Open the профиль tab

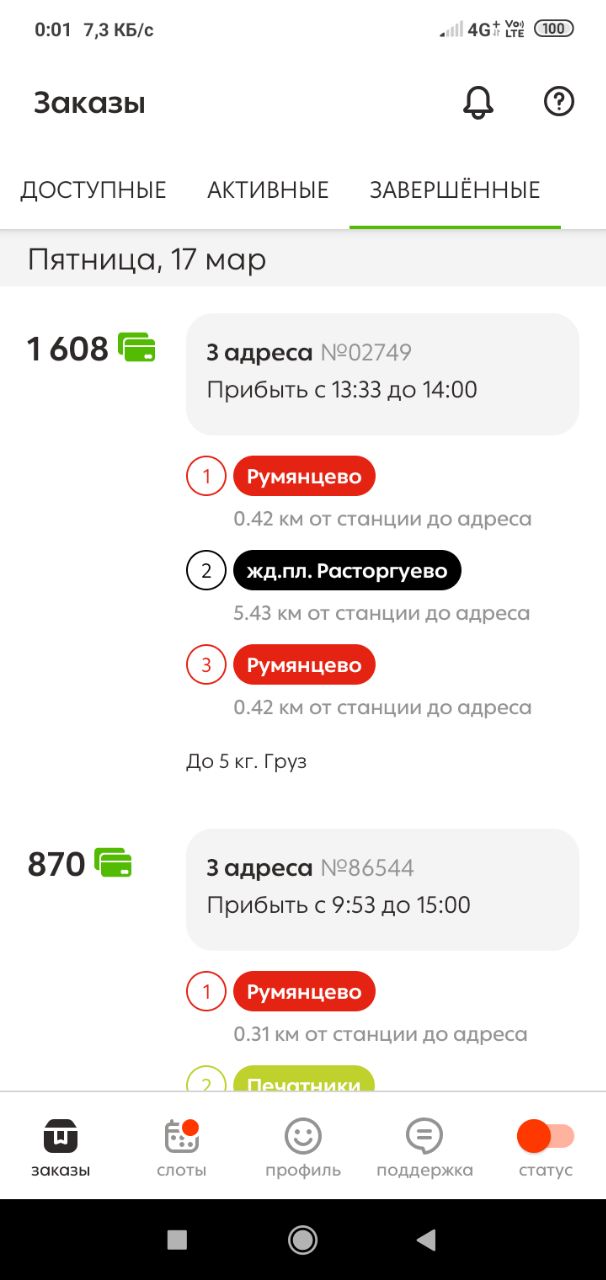[x=303, y=1147]
